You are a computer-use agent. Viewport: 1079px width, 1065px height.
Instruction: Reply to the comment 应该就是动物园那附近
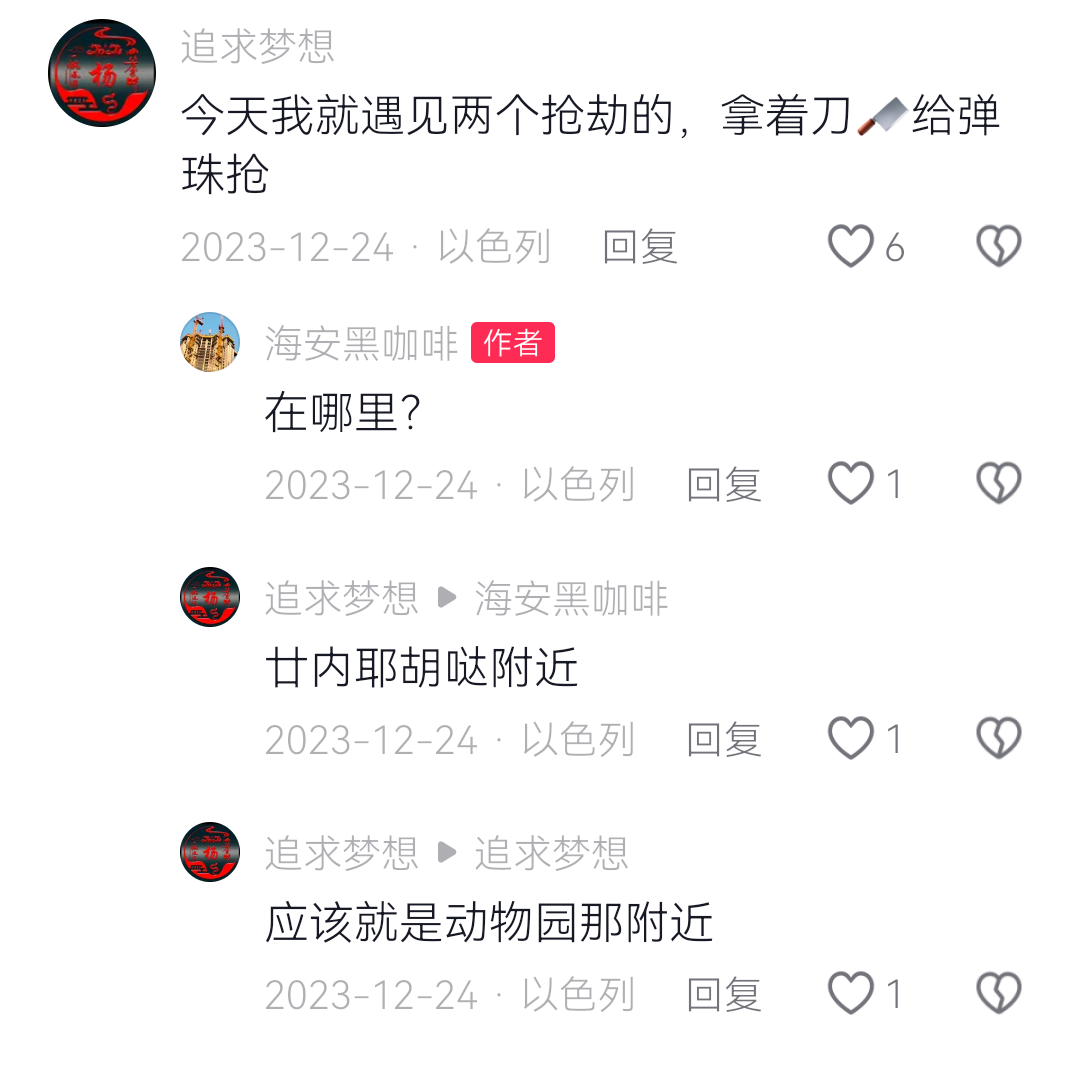(x=724, y=995)
